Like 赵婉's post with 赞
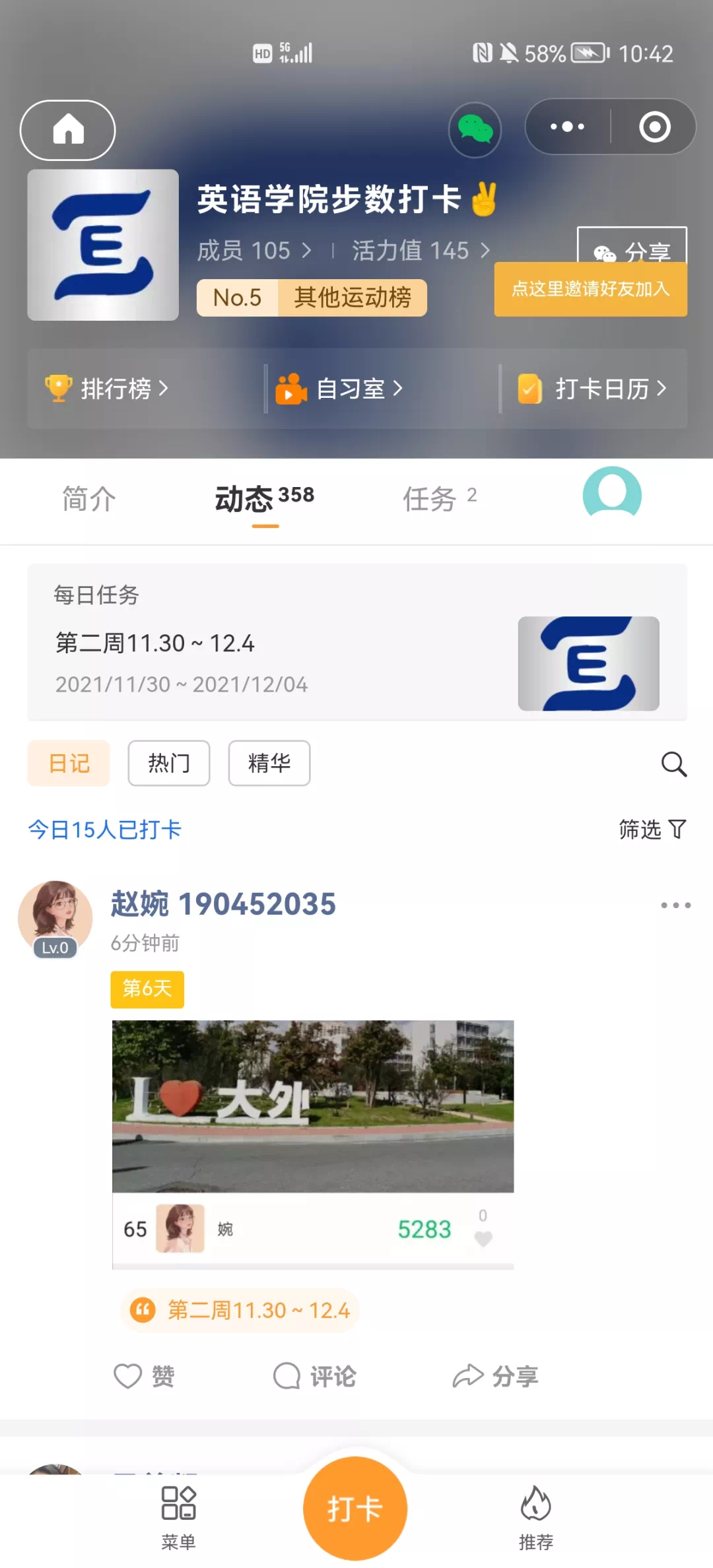 144,1376
